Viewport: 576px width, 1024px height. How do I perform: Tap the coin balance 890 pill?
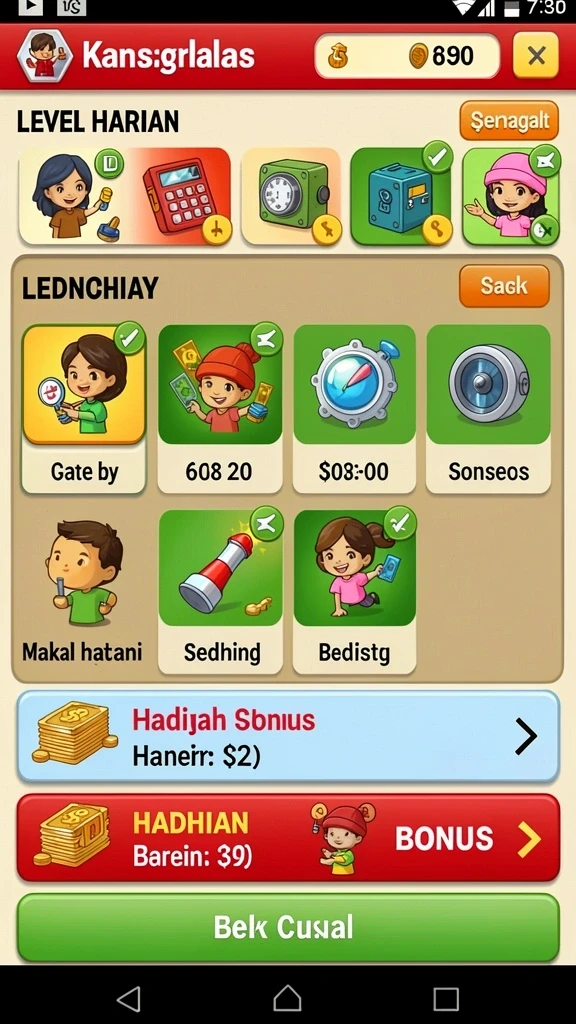[x=408, y=56]
